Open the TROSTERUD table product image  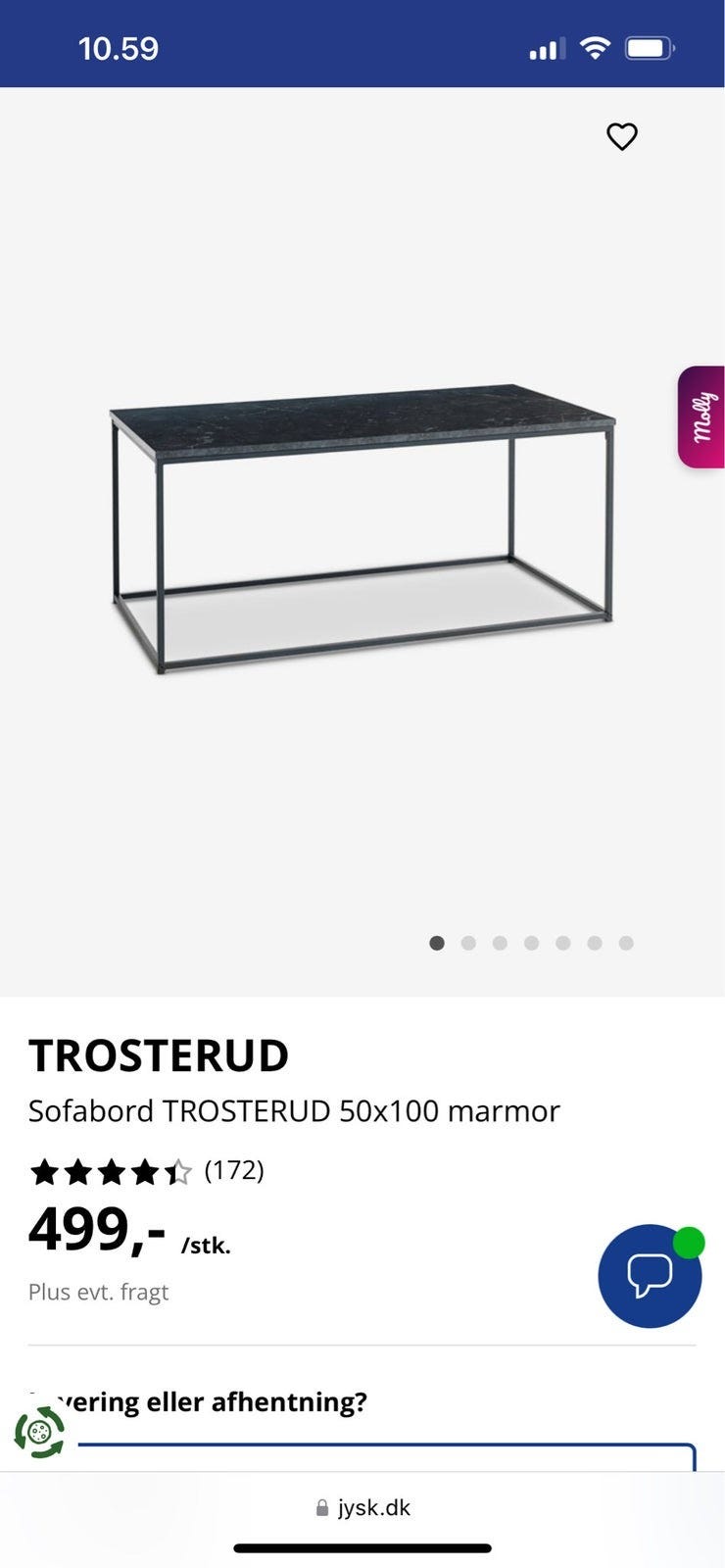click(362, 528)
